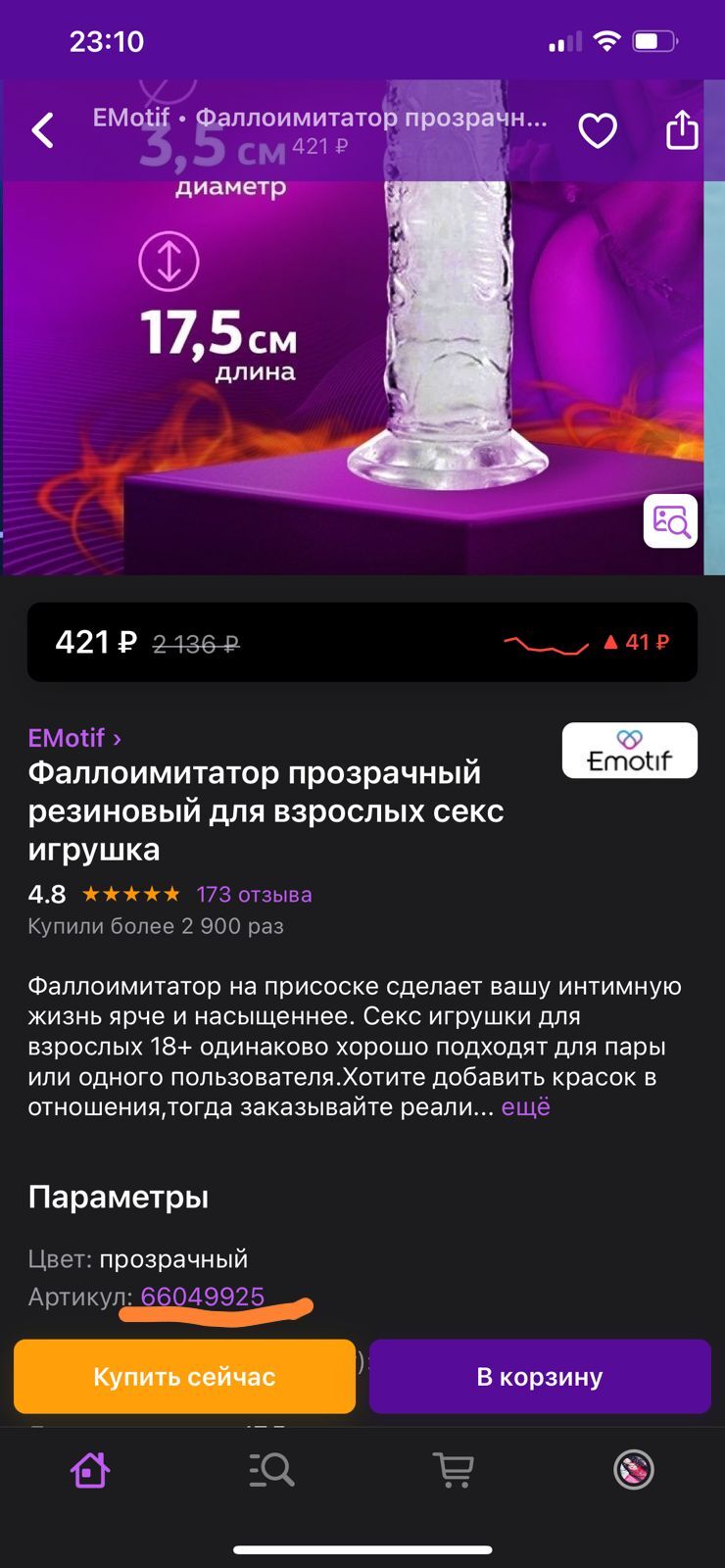Image resolution: width=725 pixels, height=1568 pixels.
Task: Open the Emotif brand logo badge
Action: (629, 751)
